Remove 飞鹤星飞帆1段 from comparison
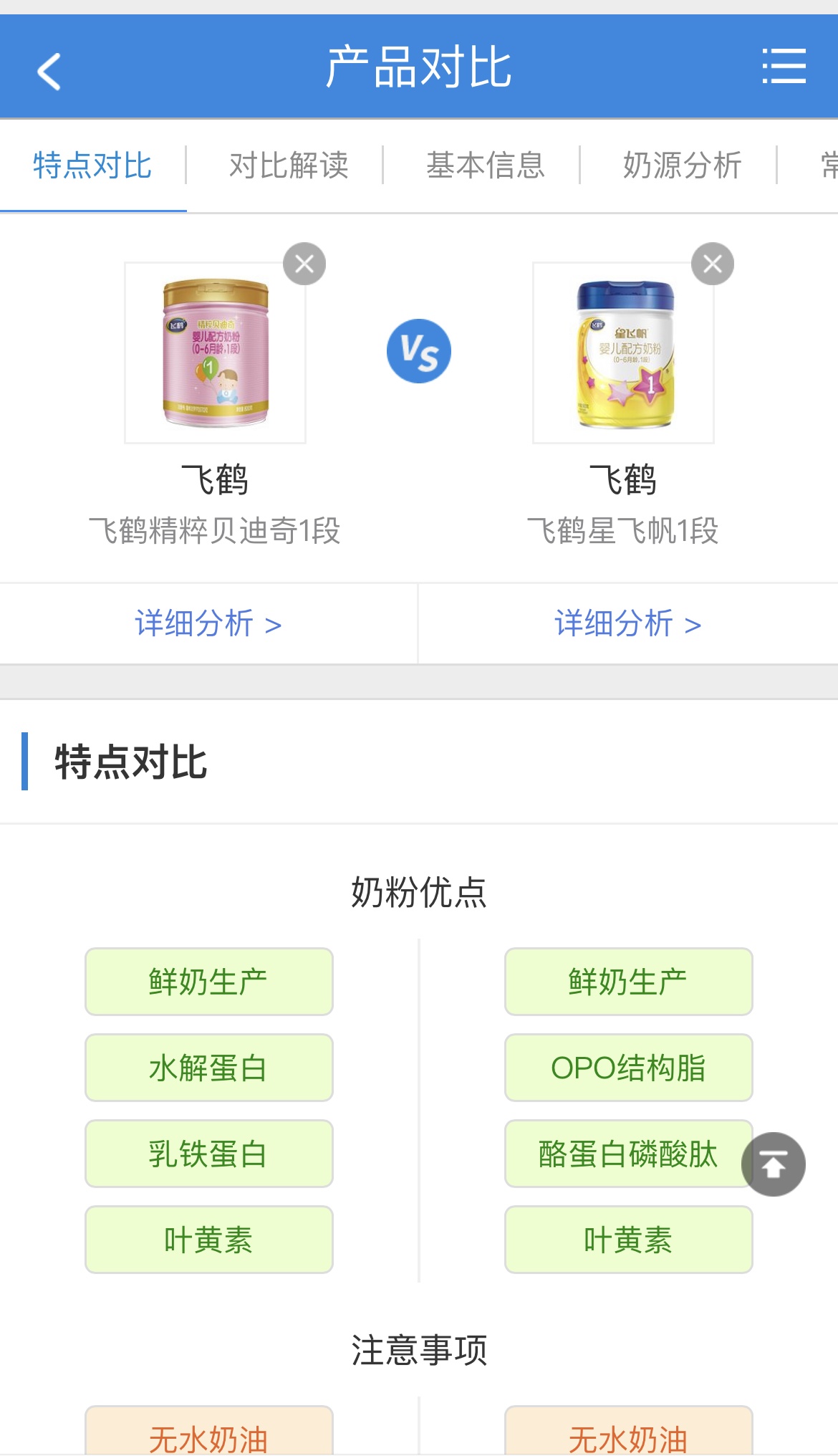Viewport: 838px width, 1456px height. (712, 264)
